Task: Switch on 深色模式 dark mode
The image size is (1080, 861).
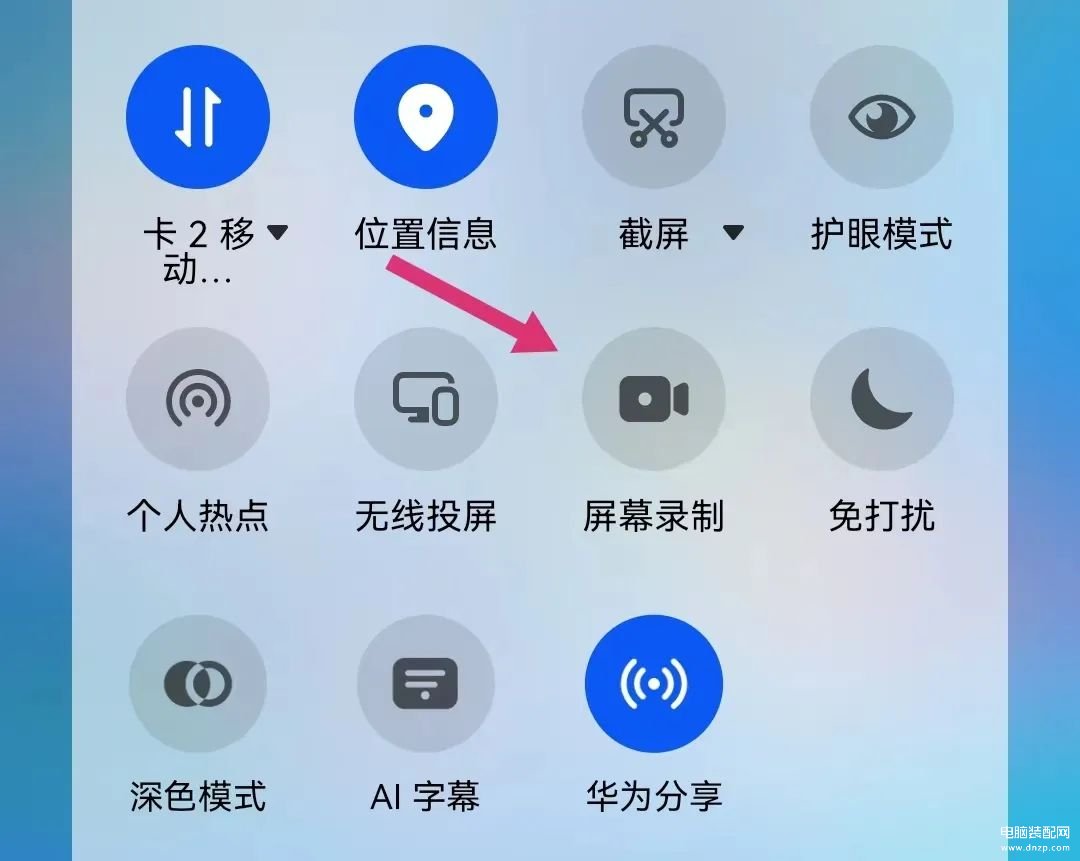Action: tap(197, 684)
